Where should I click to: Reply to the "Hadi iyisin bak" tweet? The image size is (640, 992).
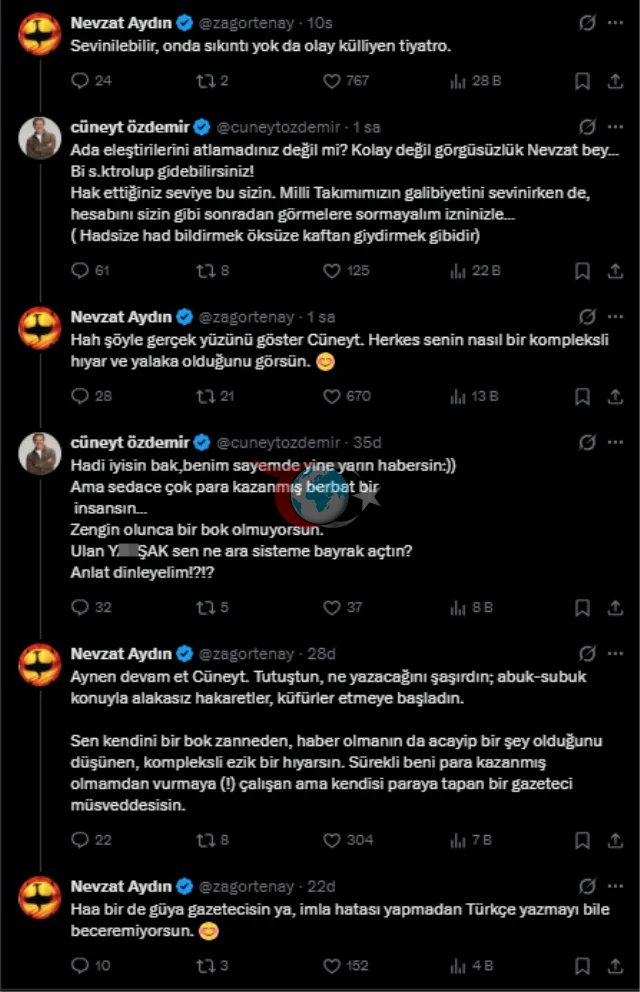coord(80,607)
